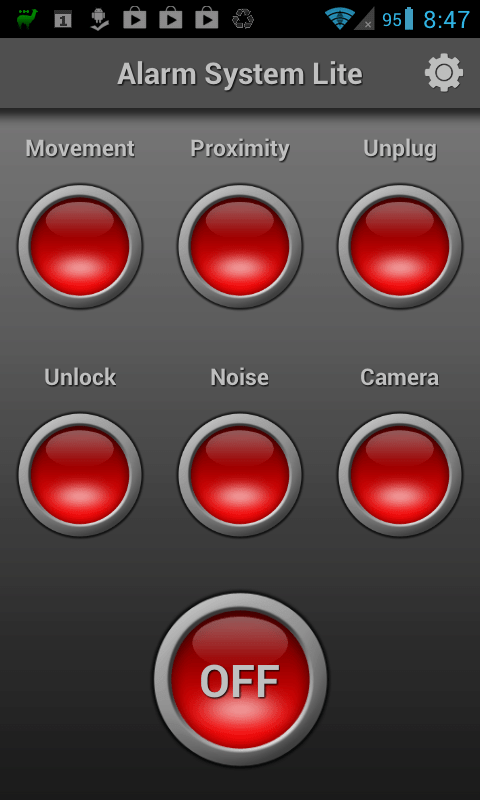Enable the Proximity sensor button

coord(240,246)
